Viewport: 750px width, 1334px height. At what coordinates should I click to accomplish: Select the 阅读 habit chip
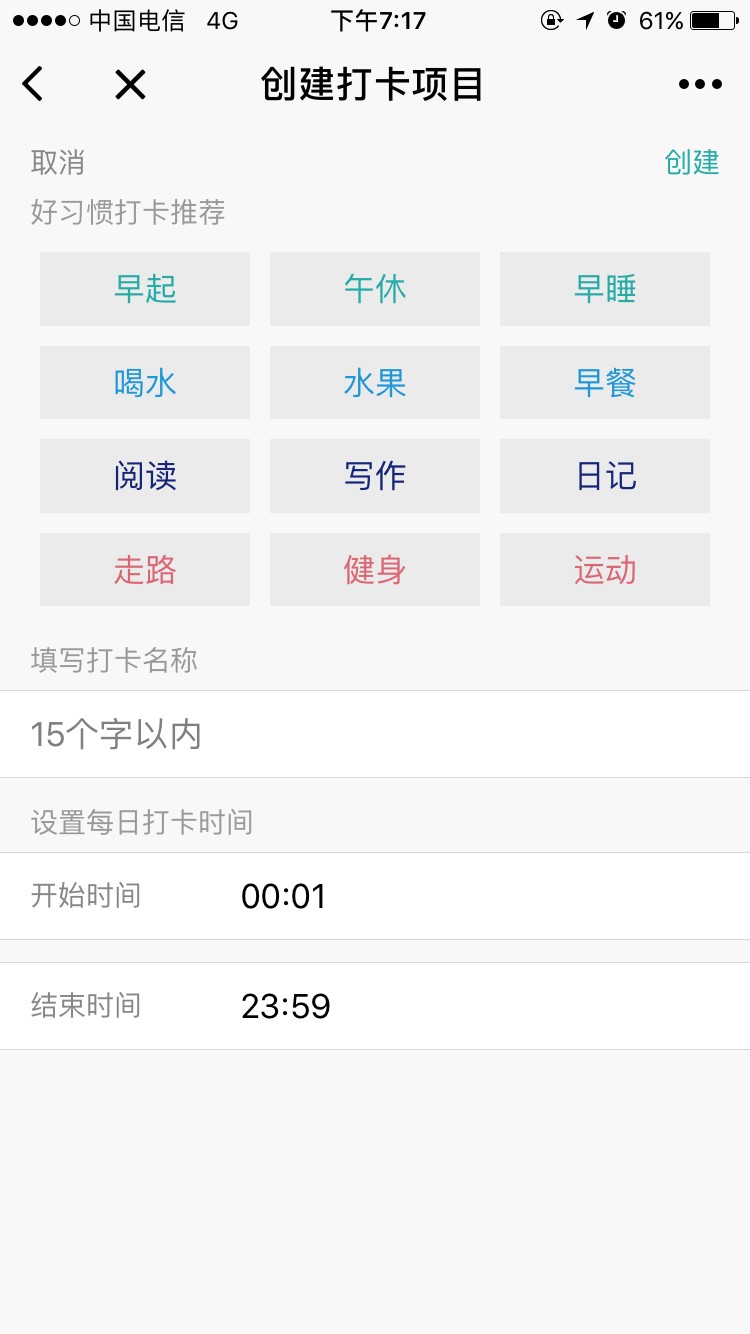pos(145,476)
